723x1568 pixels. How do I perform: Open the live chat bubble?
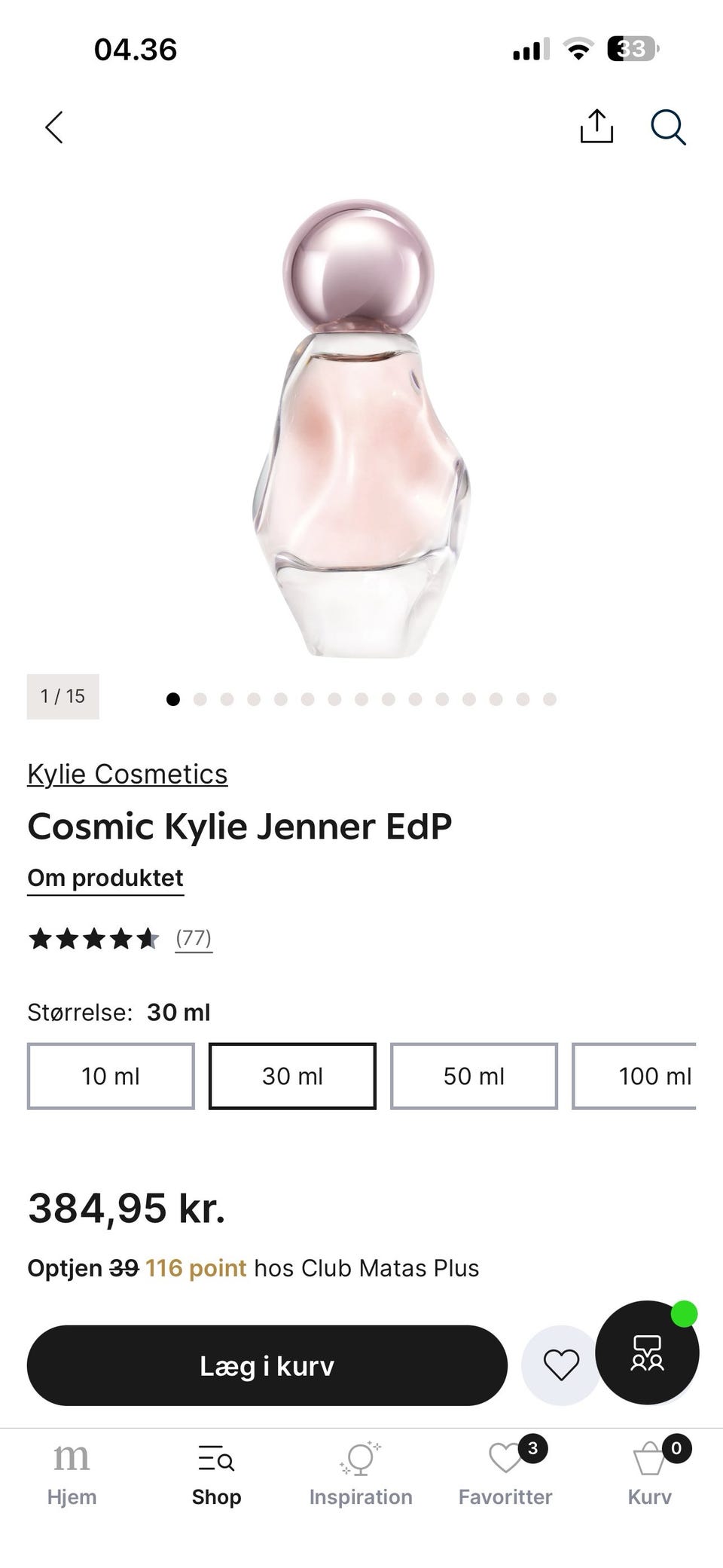(647, 1353)
